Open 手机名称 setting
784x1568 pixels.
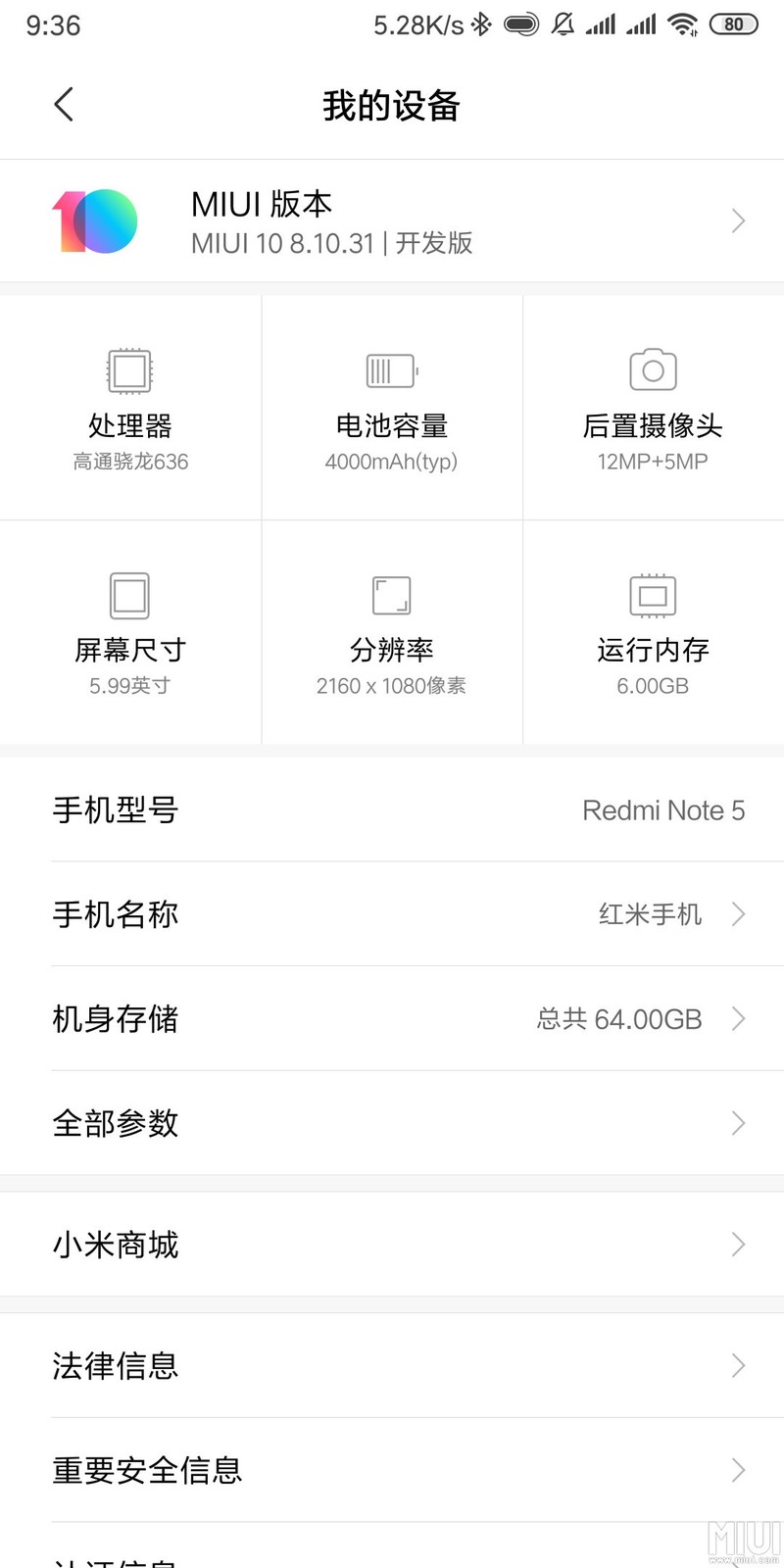392,914
